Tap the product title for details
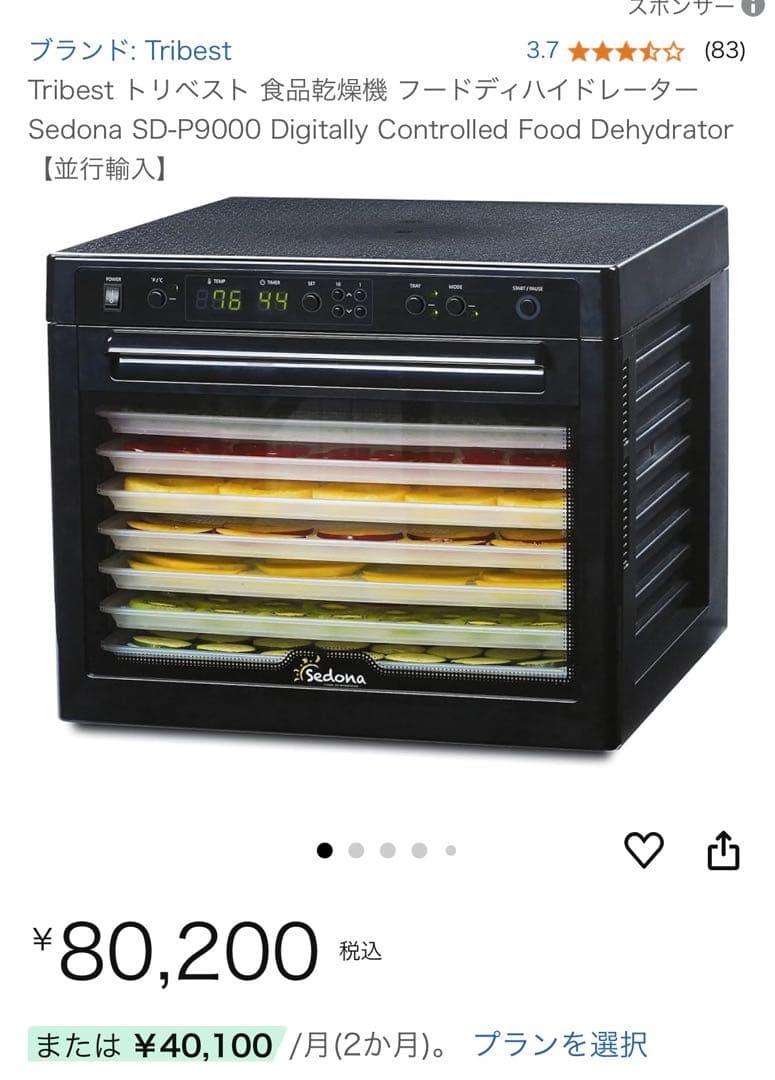The width and height of the screenshot is (775, 1080). [380, 126]
